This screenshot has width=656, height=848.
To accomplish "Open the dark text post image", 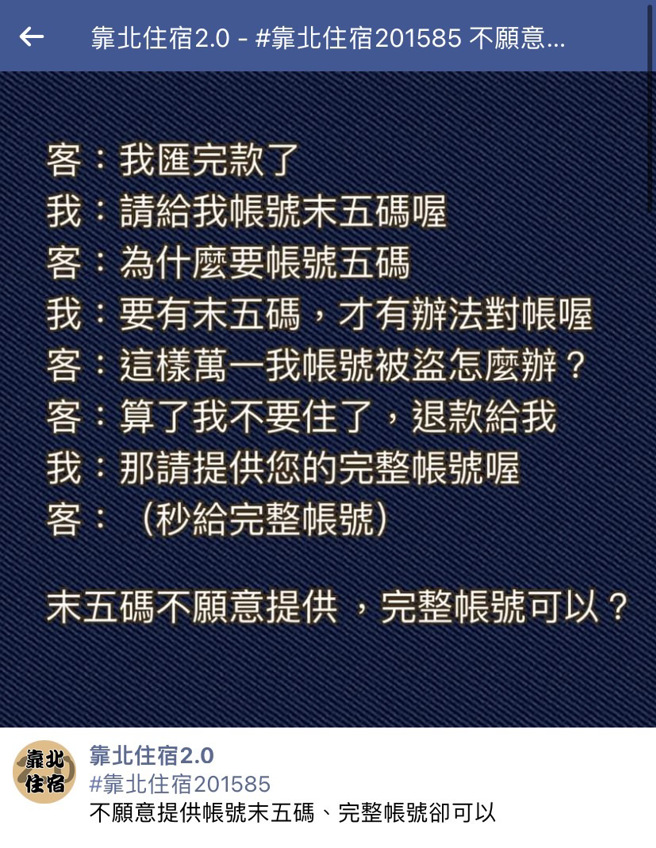I will (328, 398).
